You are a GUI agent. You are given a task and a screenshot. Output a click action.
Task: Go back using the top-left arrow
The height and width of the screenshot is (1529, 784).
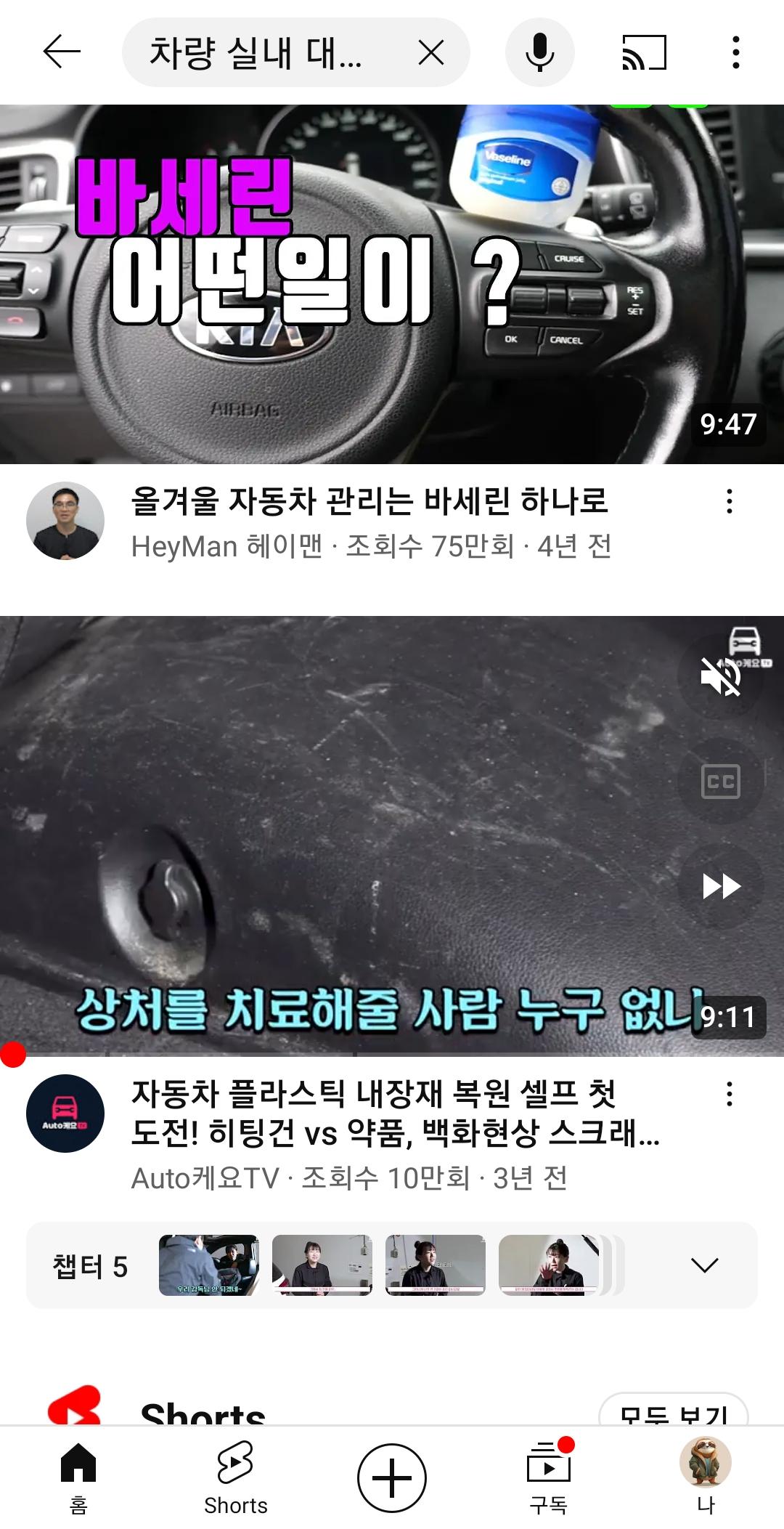[62, 52]
